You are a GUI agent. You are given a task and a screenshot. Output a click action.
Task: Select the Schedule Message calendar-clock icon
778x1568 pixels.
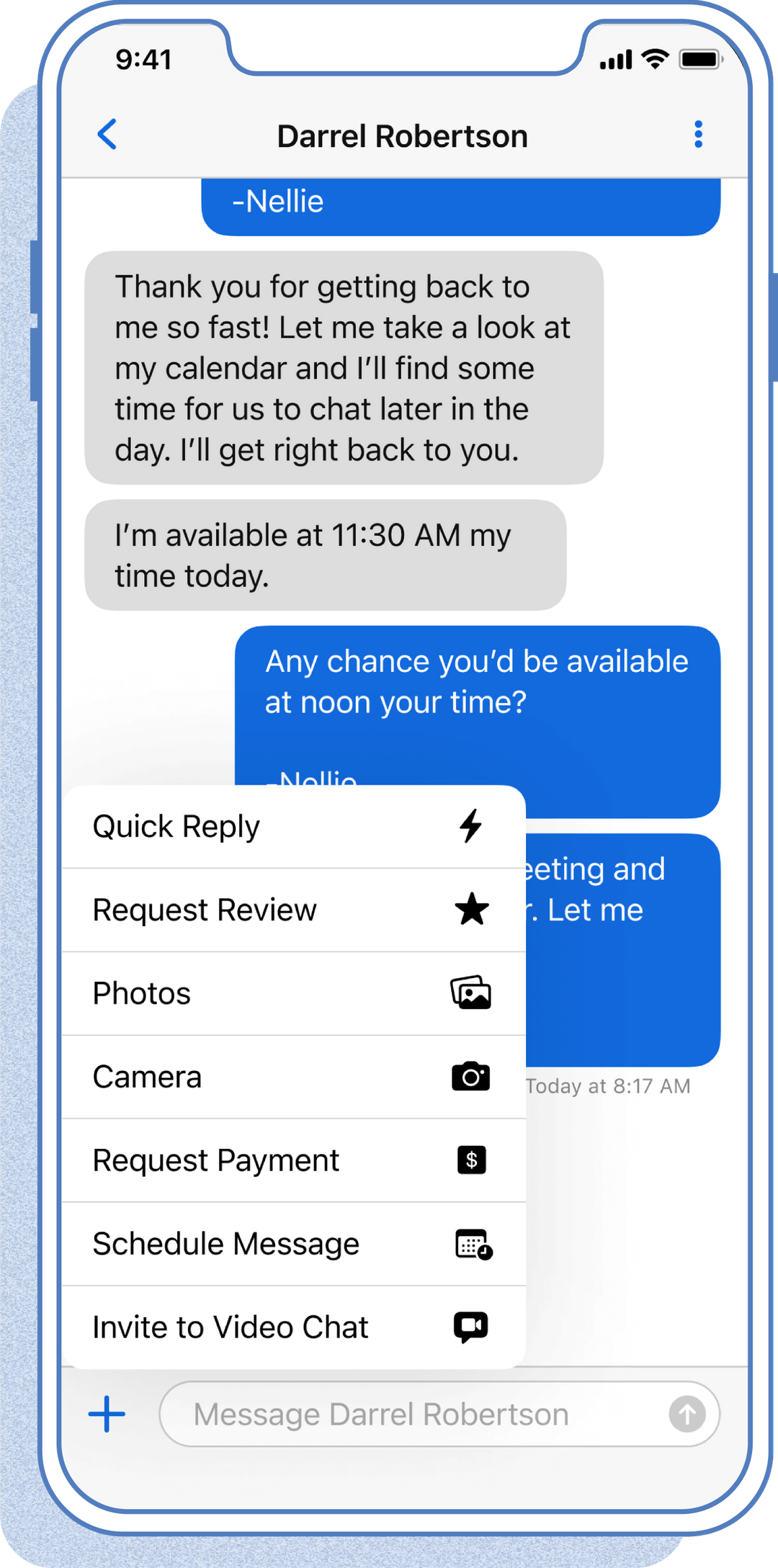[x=473, y=1244]
